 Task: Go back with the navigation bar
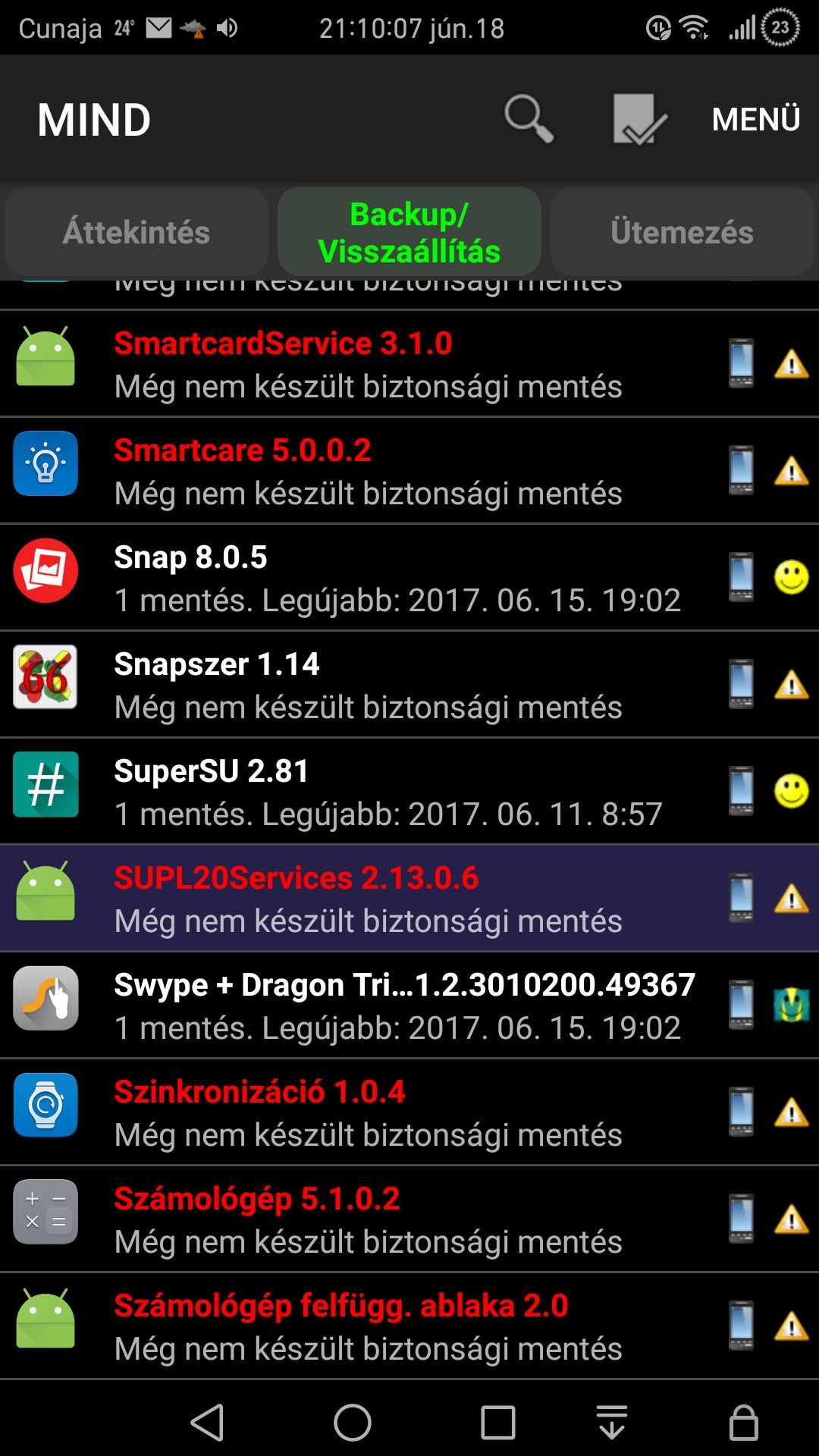click(207, 1422)
